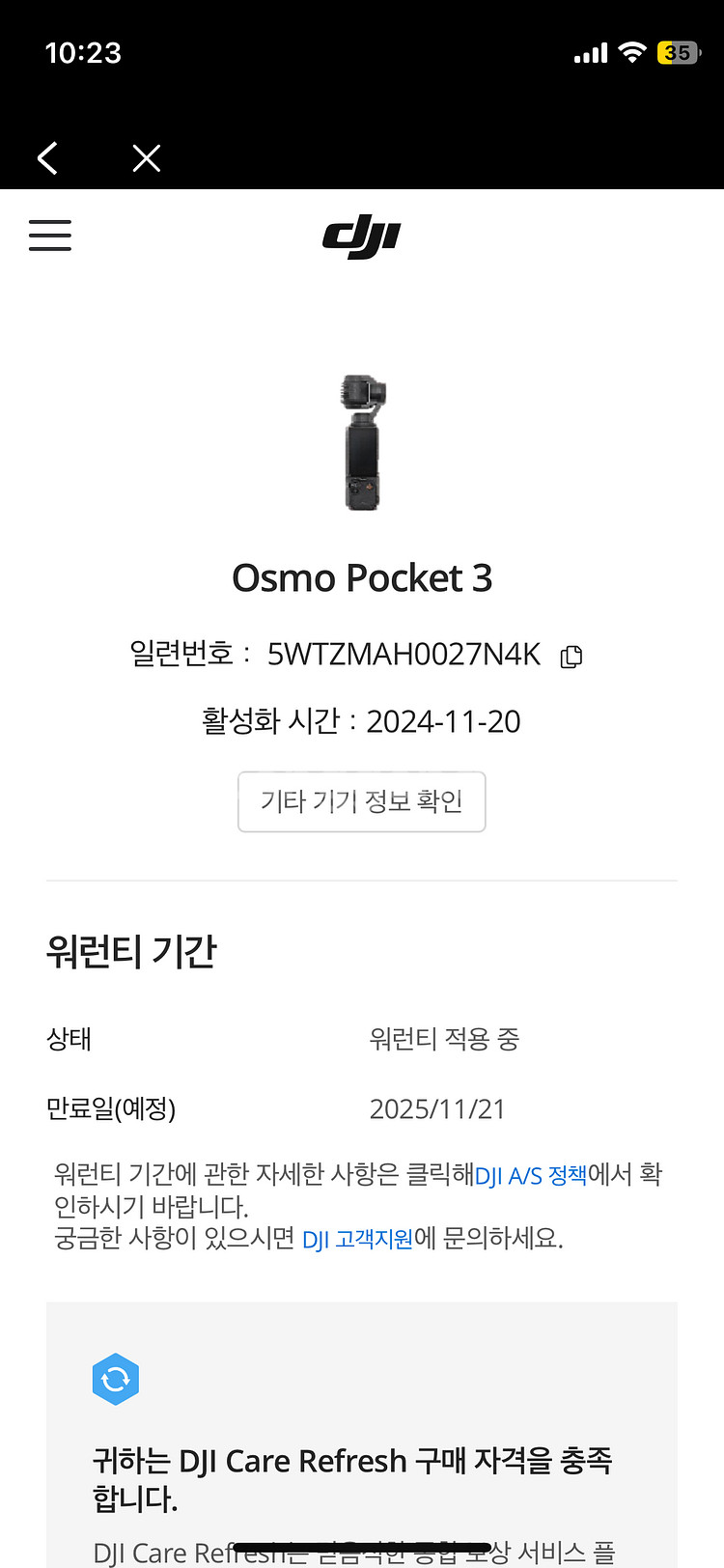Open the hamburger navigation menu
The image size is (724, 1568).
tap(49, 235)
